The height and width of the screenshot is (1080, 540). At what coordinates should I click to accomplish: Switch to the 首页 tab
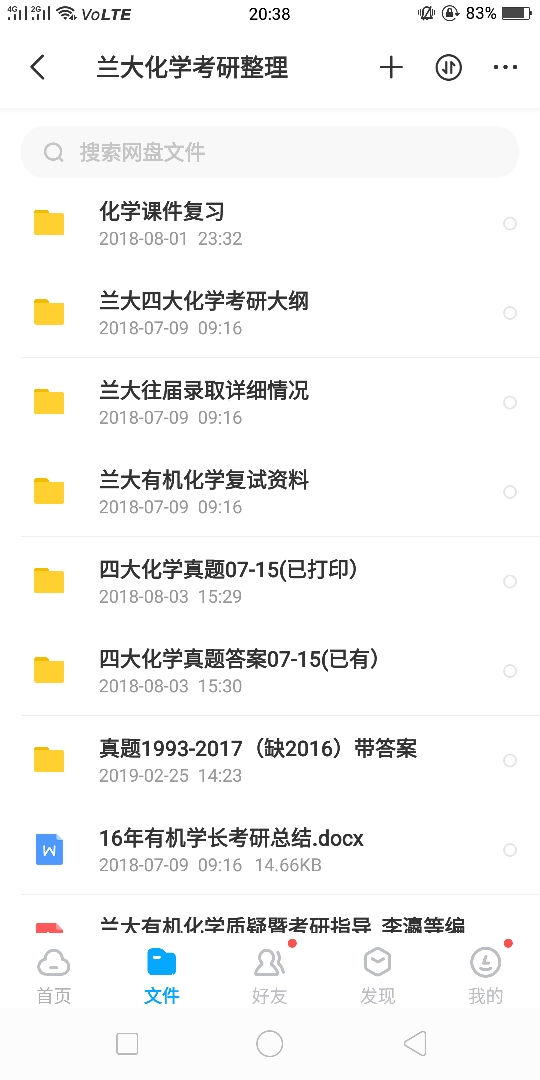(54, 977)
